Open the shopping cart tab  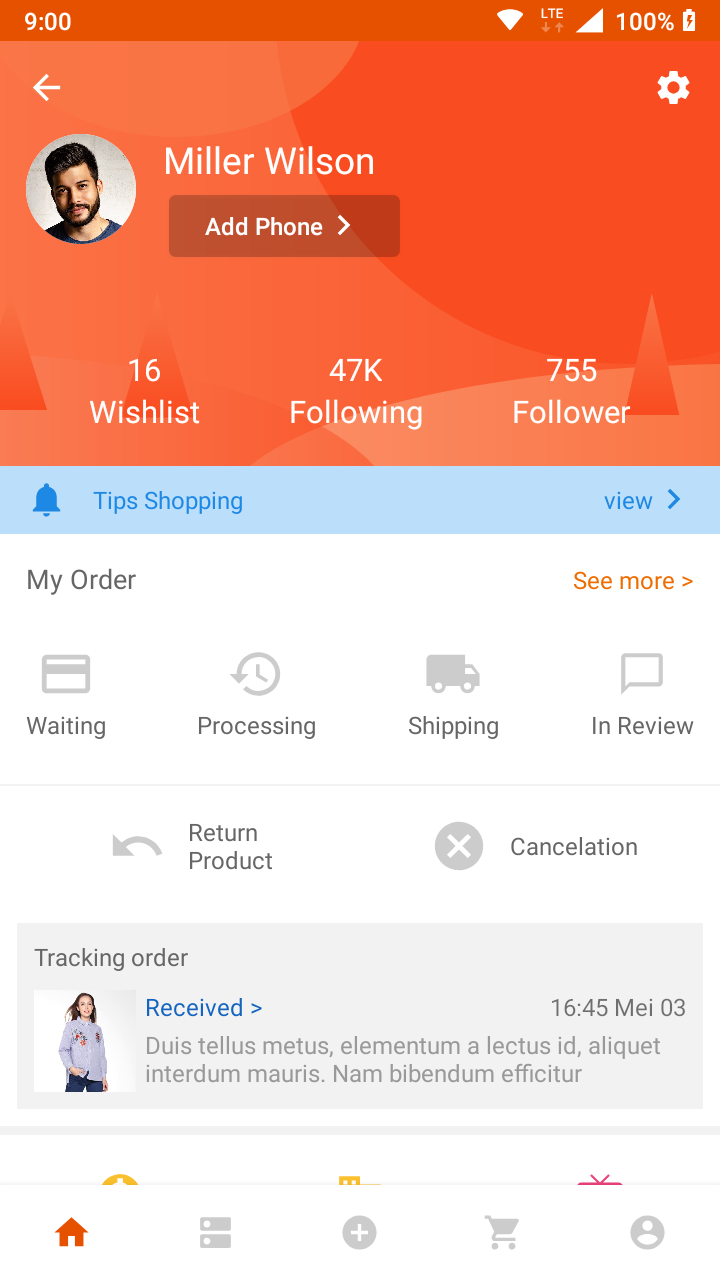click(x=503, y=1233)
